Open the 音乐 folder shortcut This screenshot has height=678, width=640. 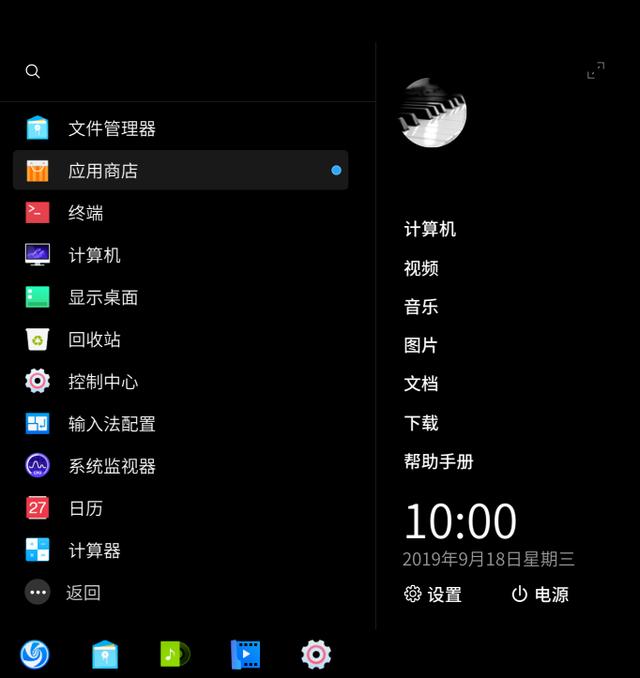pyautogui.click(x=421, y=307)
